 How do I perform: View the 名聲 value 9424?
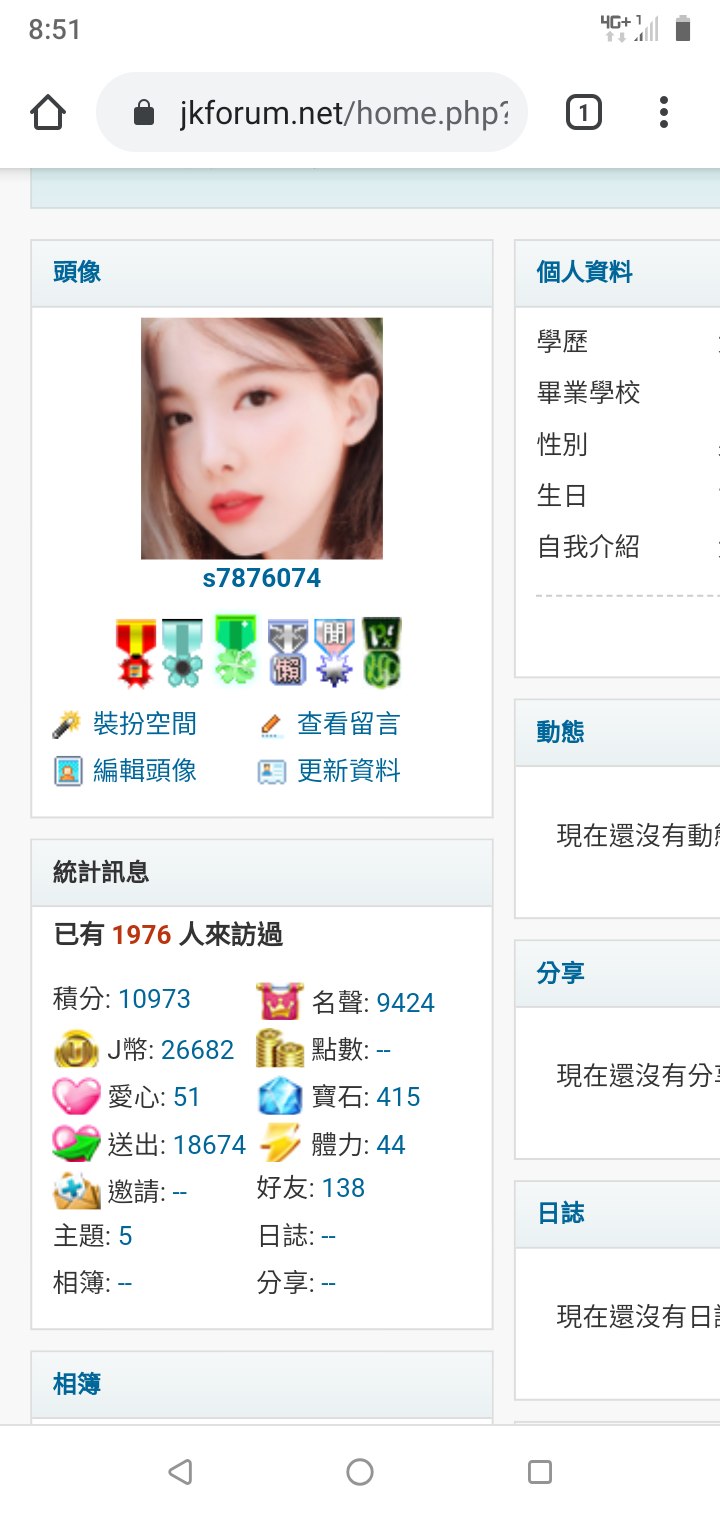pos(406,1003)
